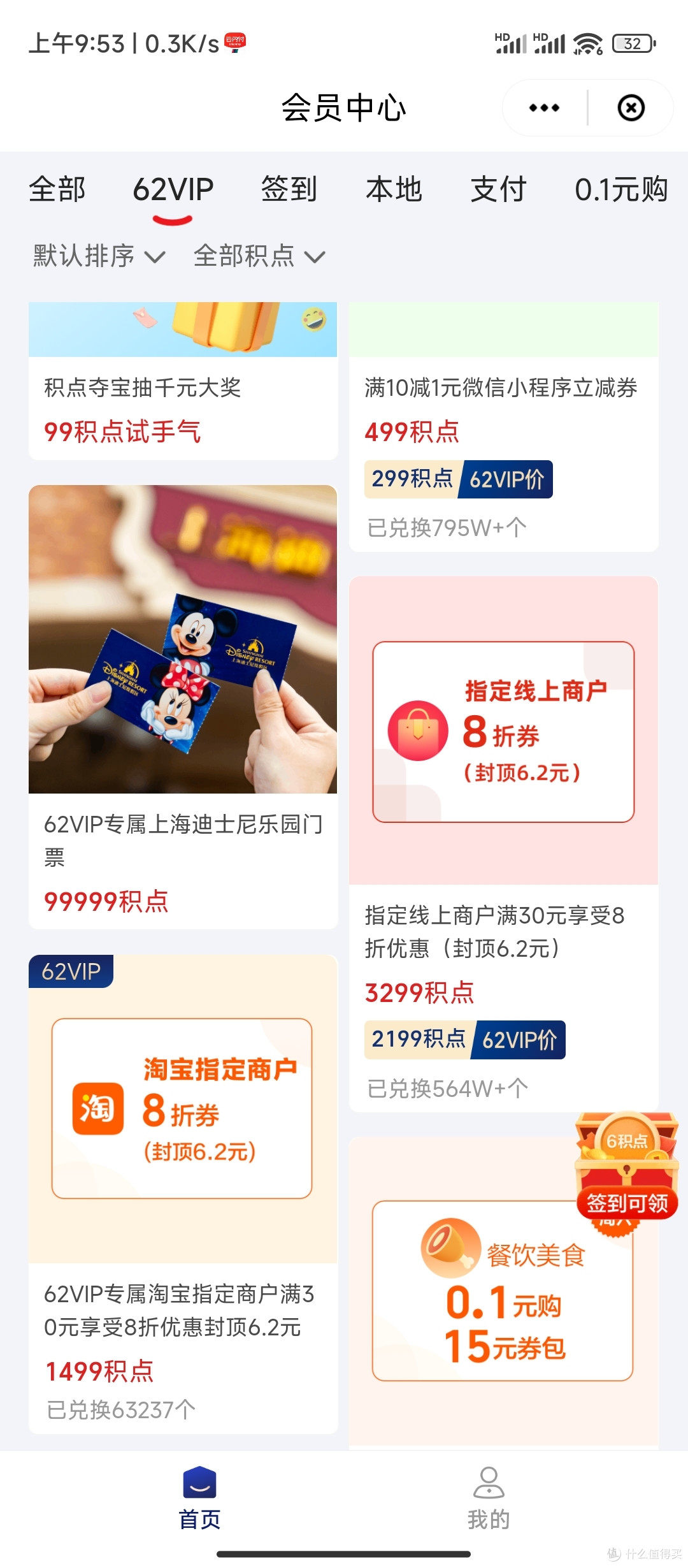The height and width of the screenshot is (1568, 688).
Task: Expand the 默认排序 sorting dropdown
Action: point(99,256)
